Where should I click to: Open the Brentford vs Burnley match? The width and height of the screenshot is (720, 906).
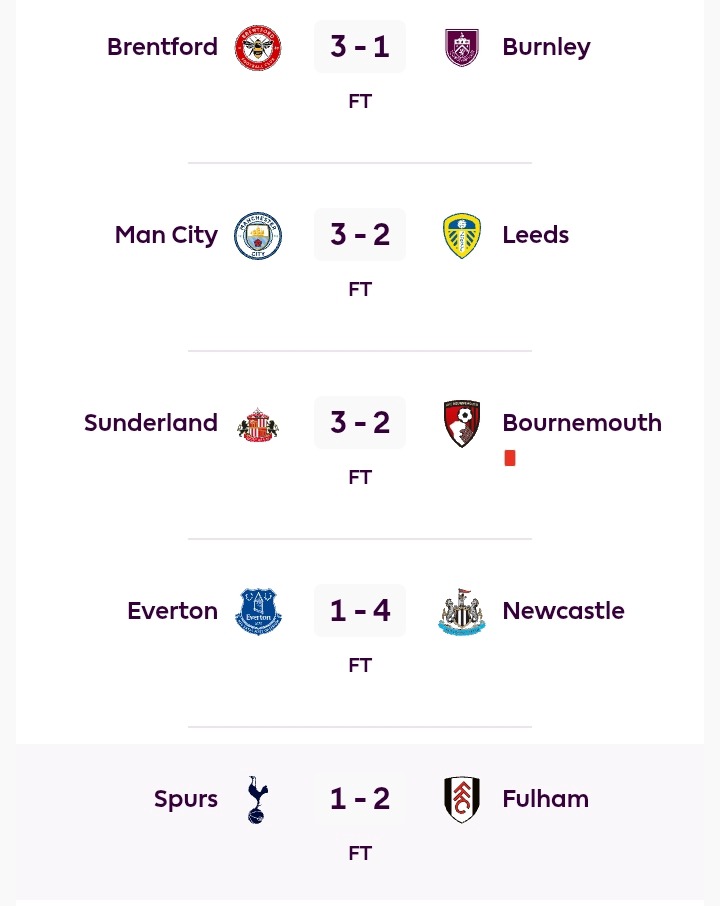[360, 47]
